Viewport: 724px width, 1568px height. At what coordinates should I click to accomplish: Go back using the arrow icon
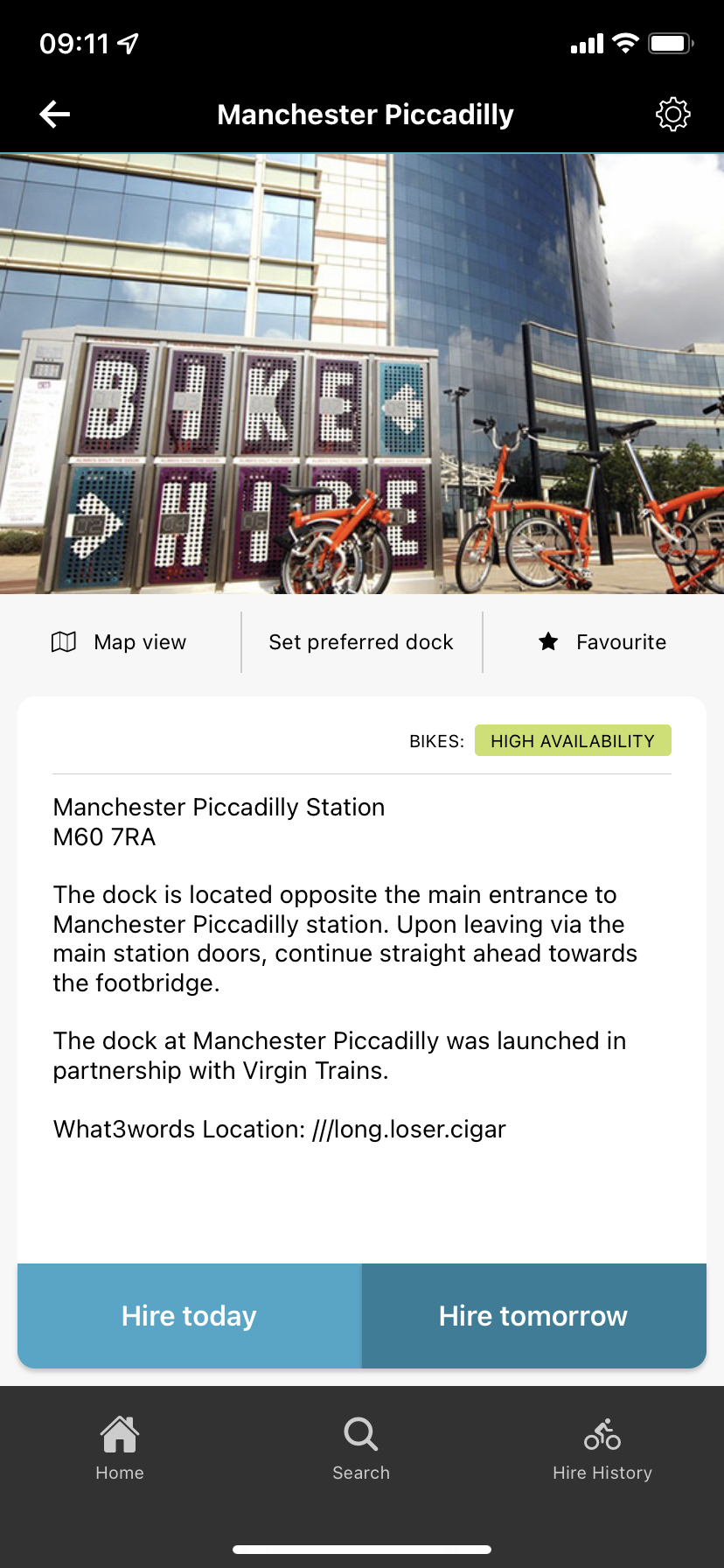54,114
